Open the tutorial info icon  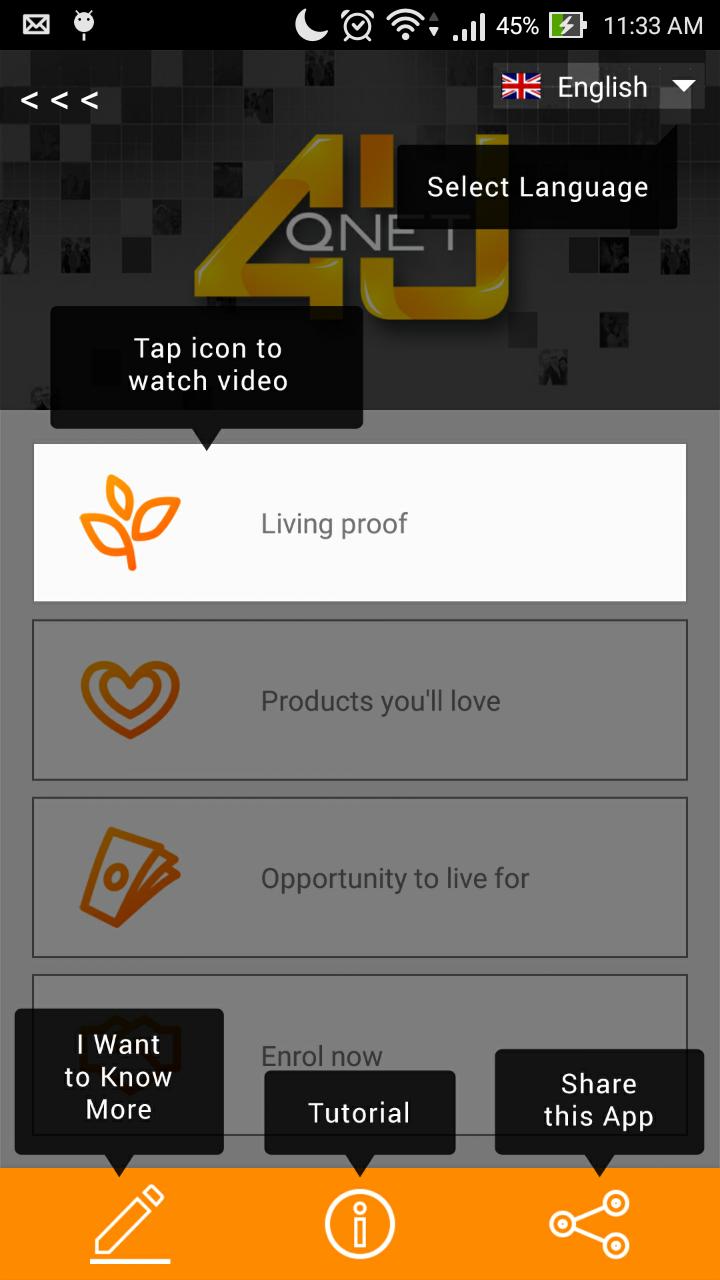[x=360, y=1224]
